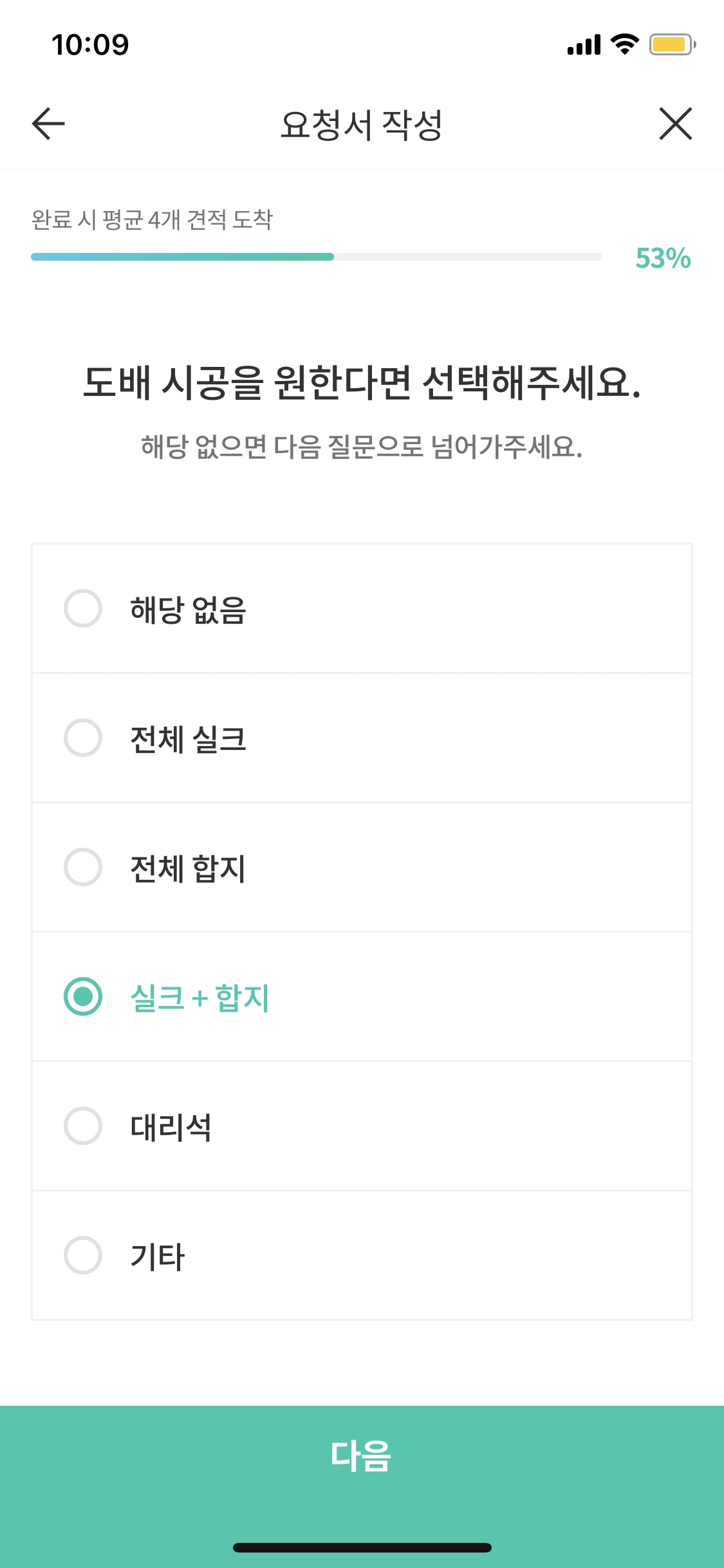The width and height of the screenshot is (724, 1568).
Task: Tap the home indicator bar
Action: 362,1547
